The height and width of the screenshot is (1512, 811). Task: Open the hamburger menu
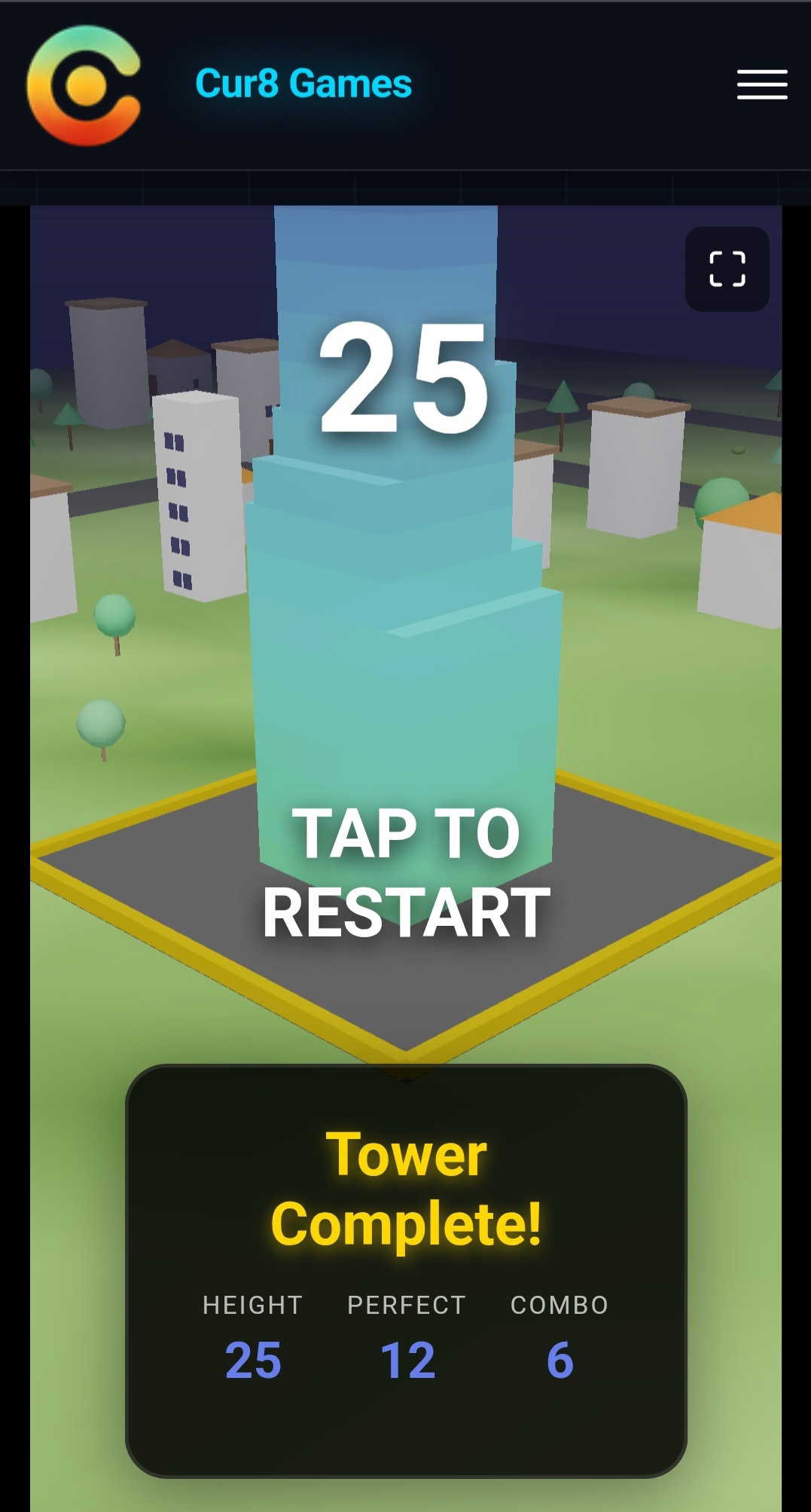click(x=762, y=84)
